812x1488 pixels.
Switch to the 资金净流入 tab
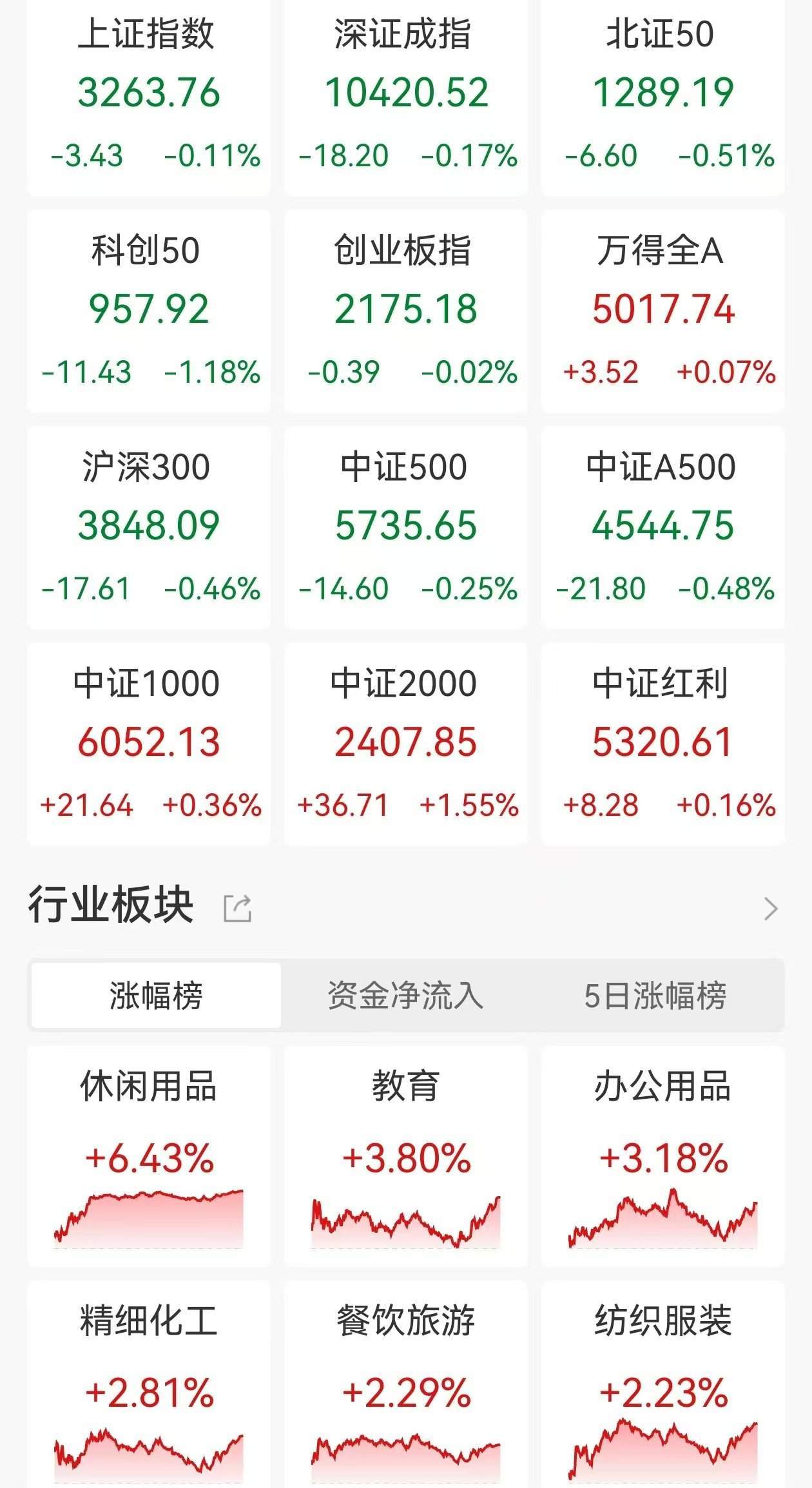tap(405, 995)
